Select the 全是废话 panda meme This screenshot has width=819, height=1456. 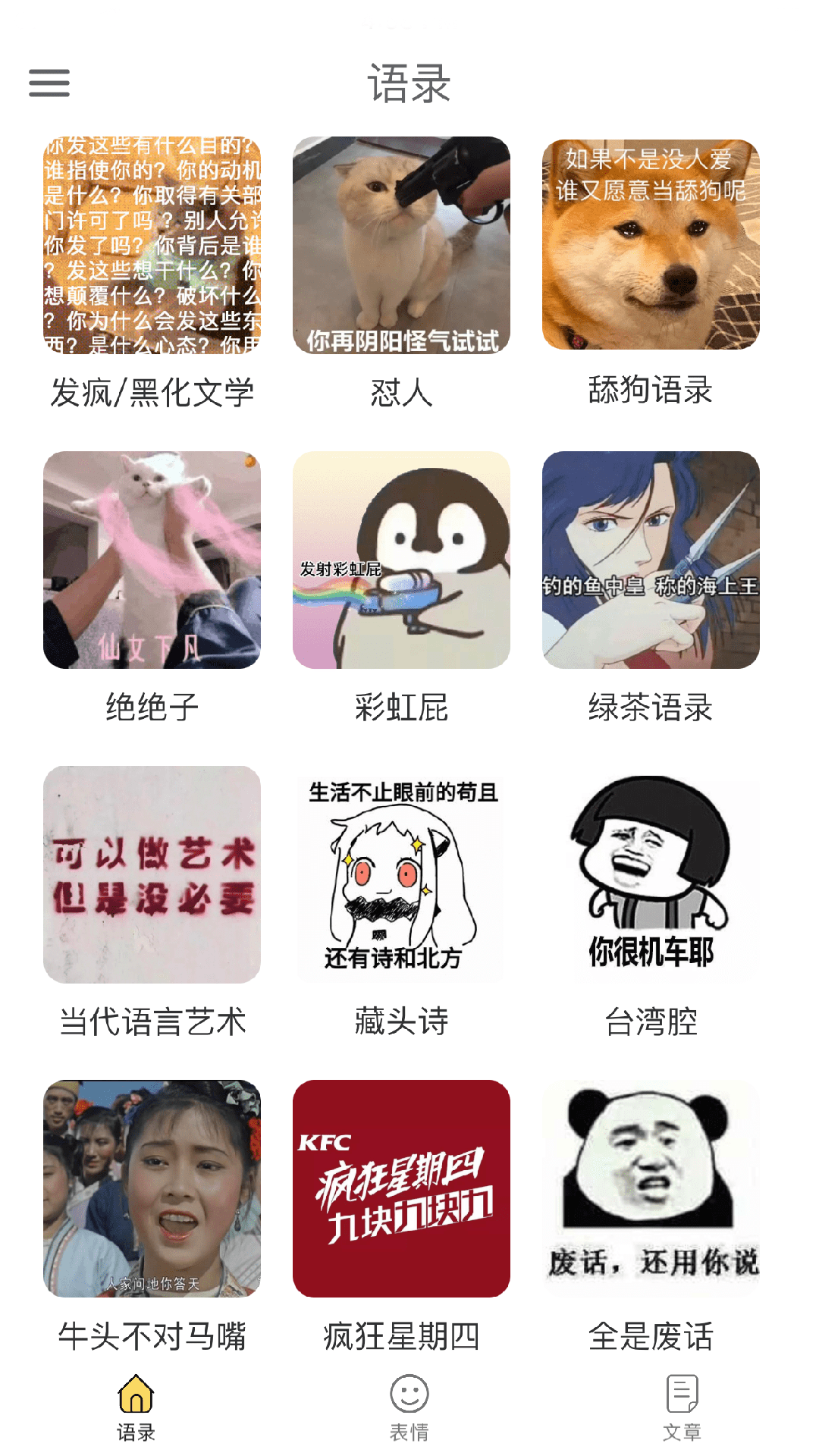(655, 1181)
